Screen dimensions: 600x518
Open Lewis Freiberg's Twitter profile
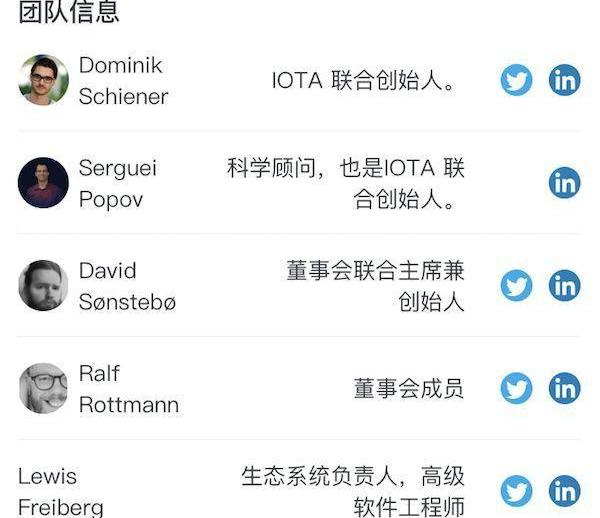[x=516, y=491]
